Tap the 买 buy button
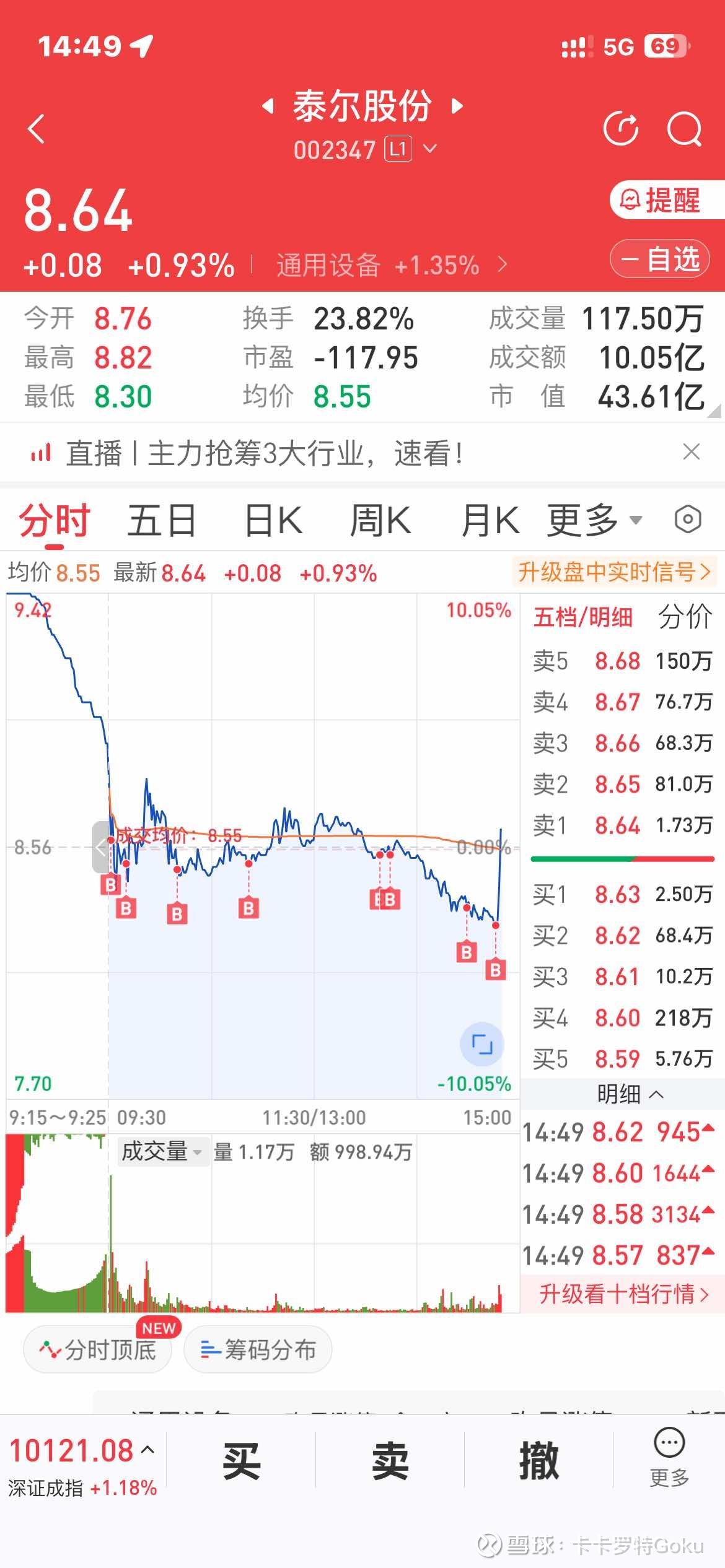The width and height of the screenshot is (725, 1568). coord(241,1460)
